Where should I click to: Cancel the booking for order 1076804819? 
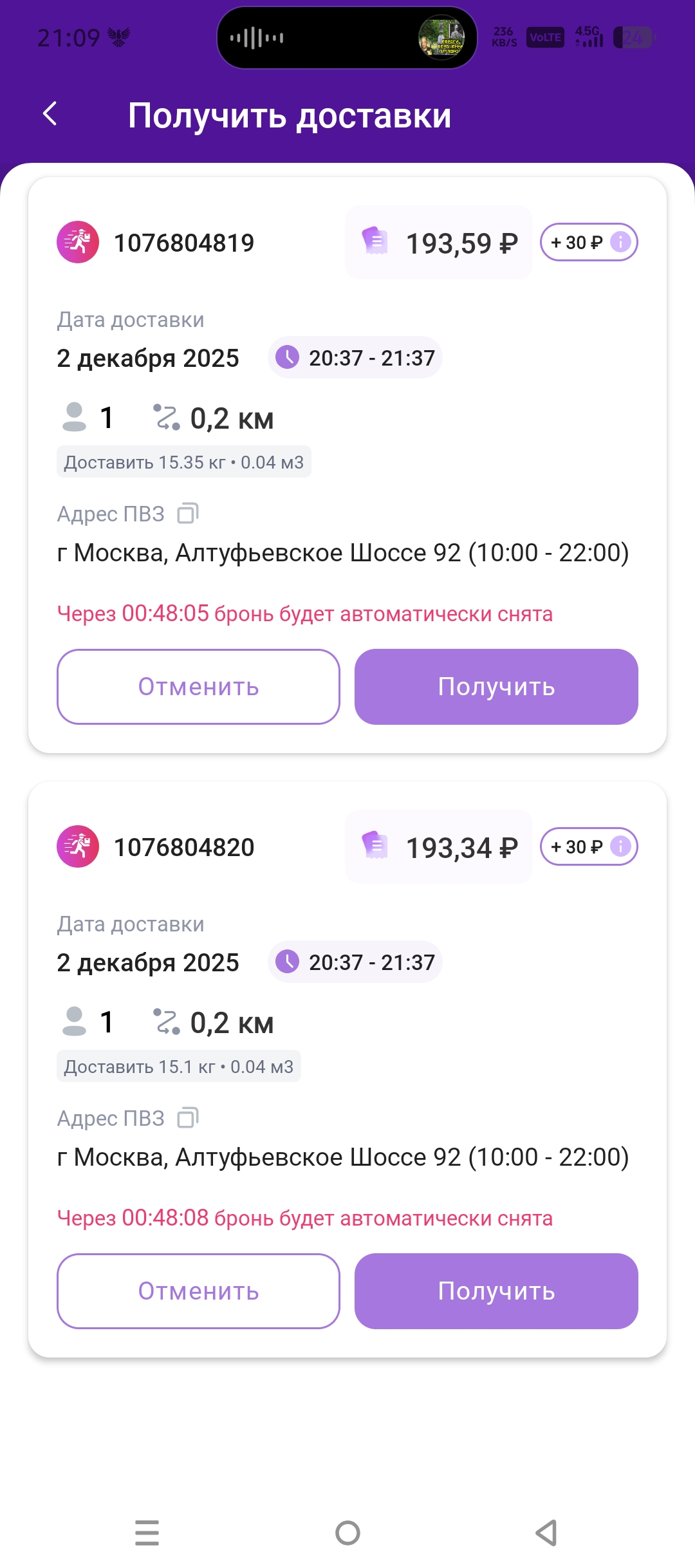(x=198, y=687)
